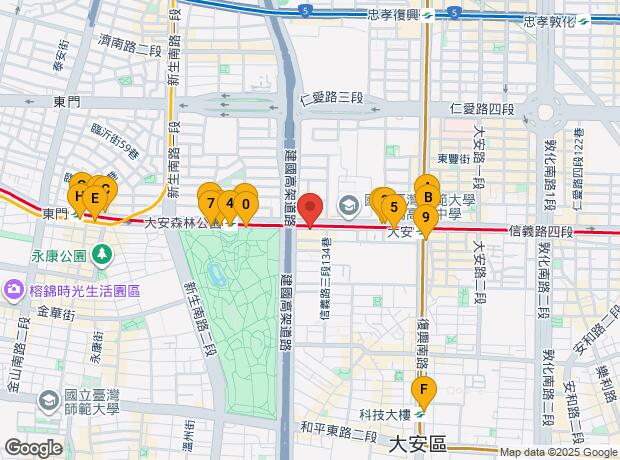This screenshot has height=460, width=620.
Task: Open map marker F
Action: (x=424, y=389)
